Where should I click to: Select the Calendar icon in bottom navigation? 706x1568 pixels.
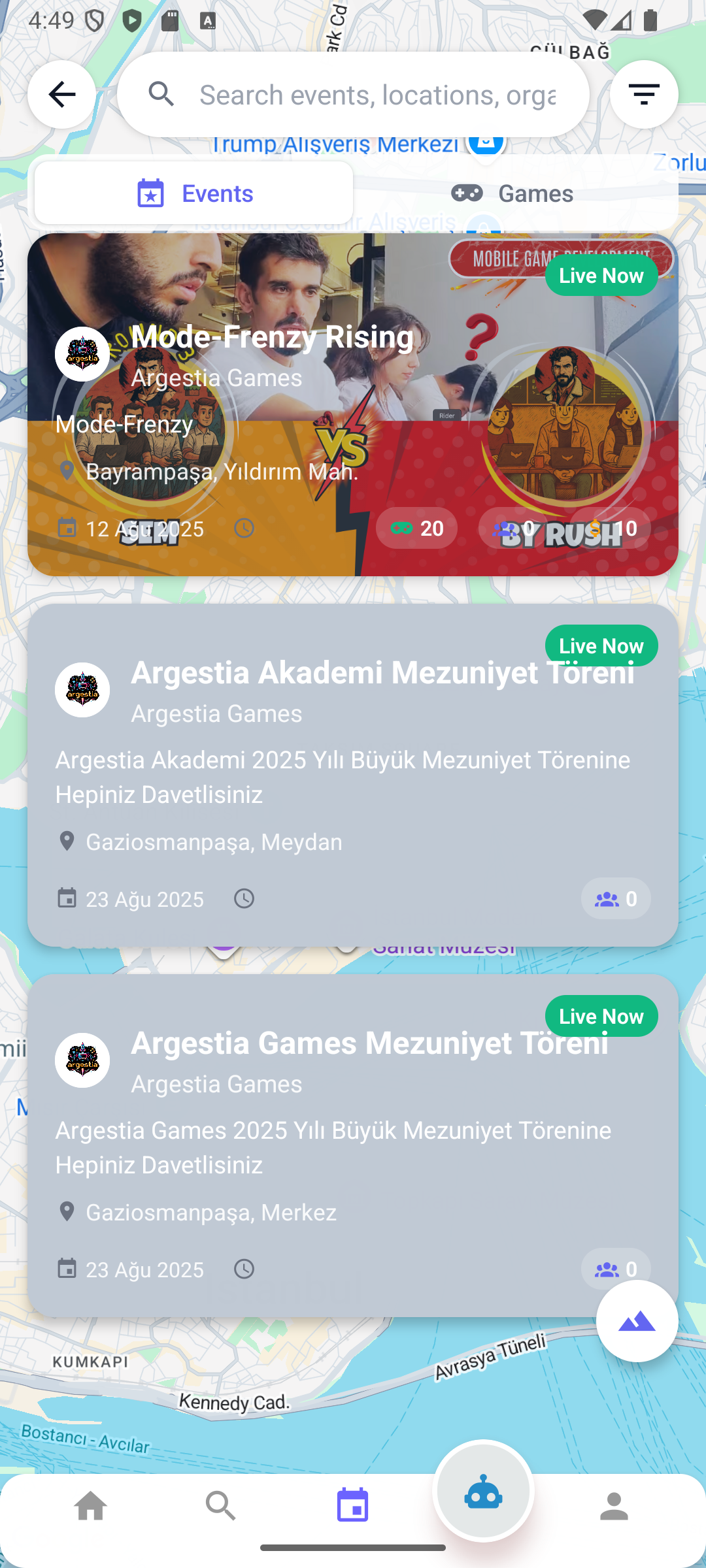pos(352,1506)
